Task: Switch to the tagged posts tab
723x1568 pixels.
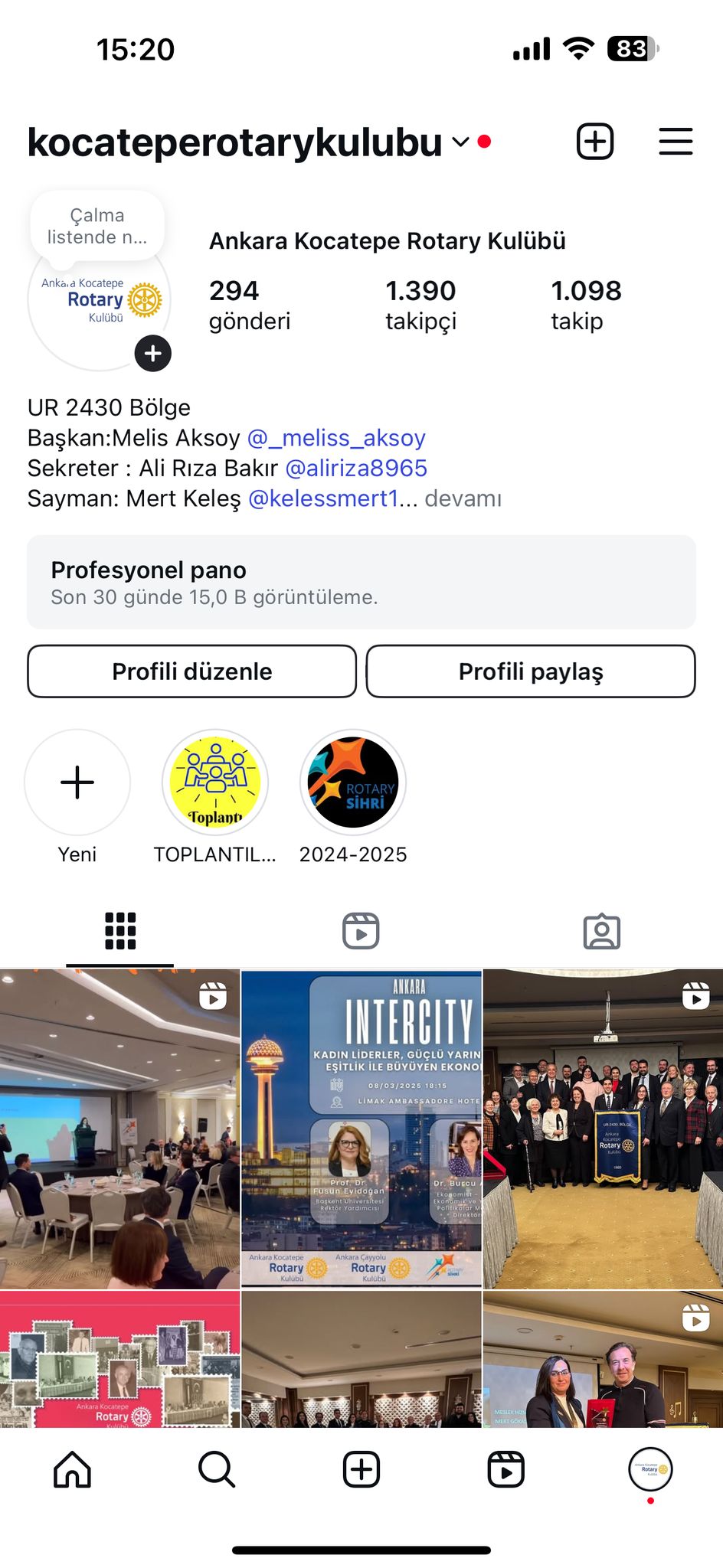Action: (602, 931)
